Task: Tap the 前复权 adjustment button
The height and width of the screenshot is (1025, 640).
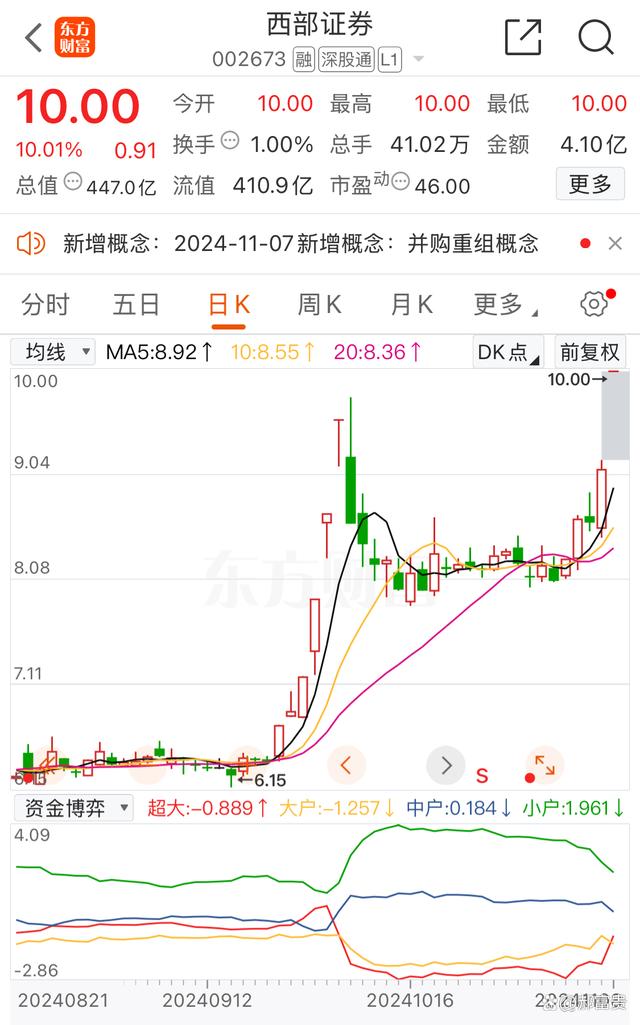Action: click(590, 352)
